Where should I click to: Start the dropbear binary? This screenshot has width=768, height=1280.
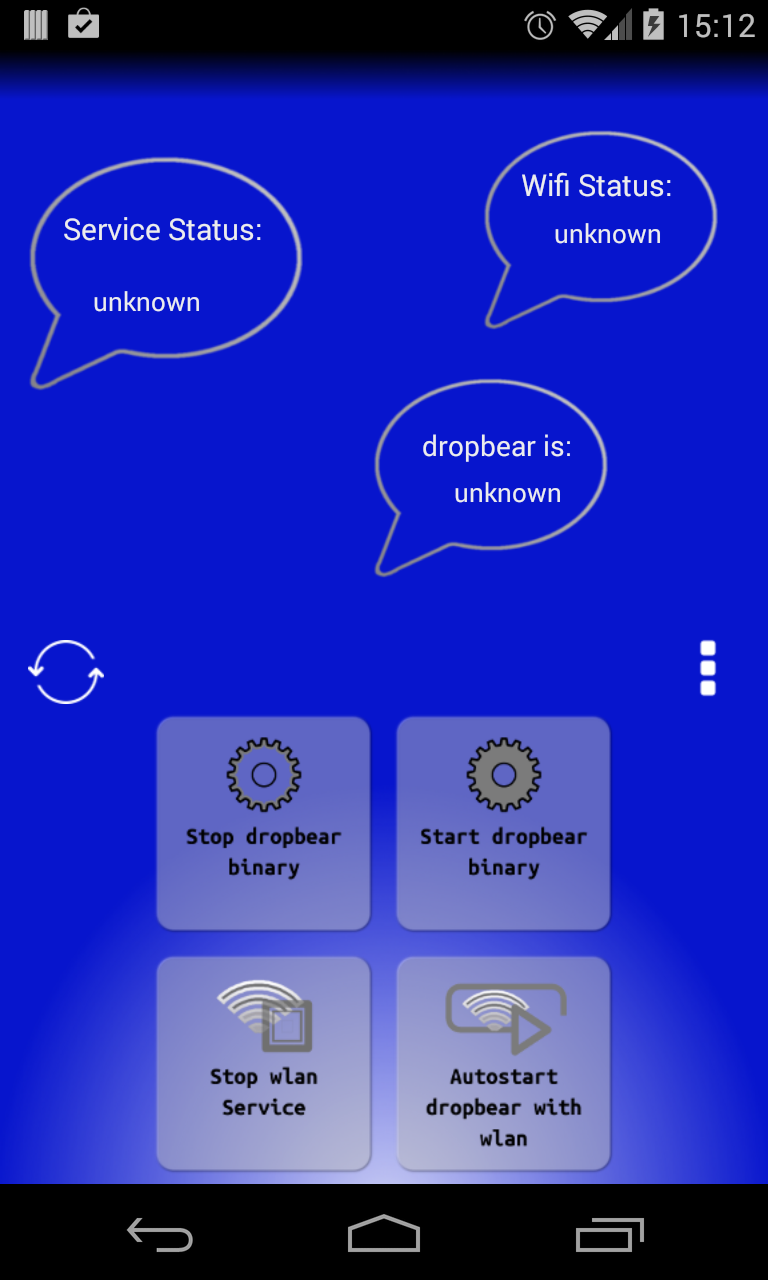pos(503,823)
